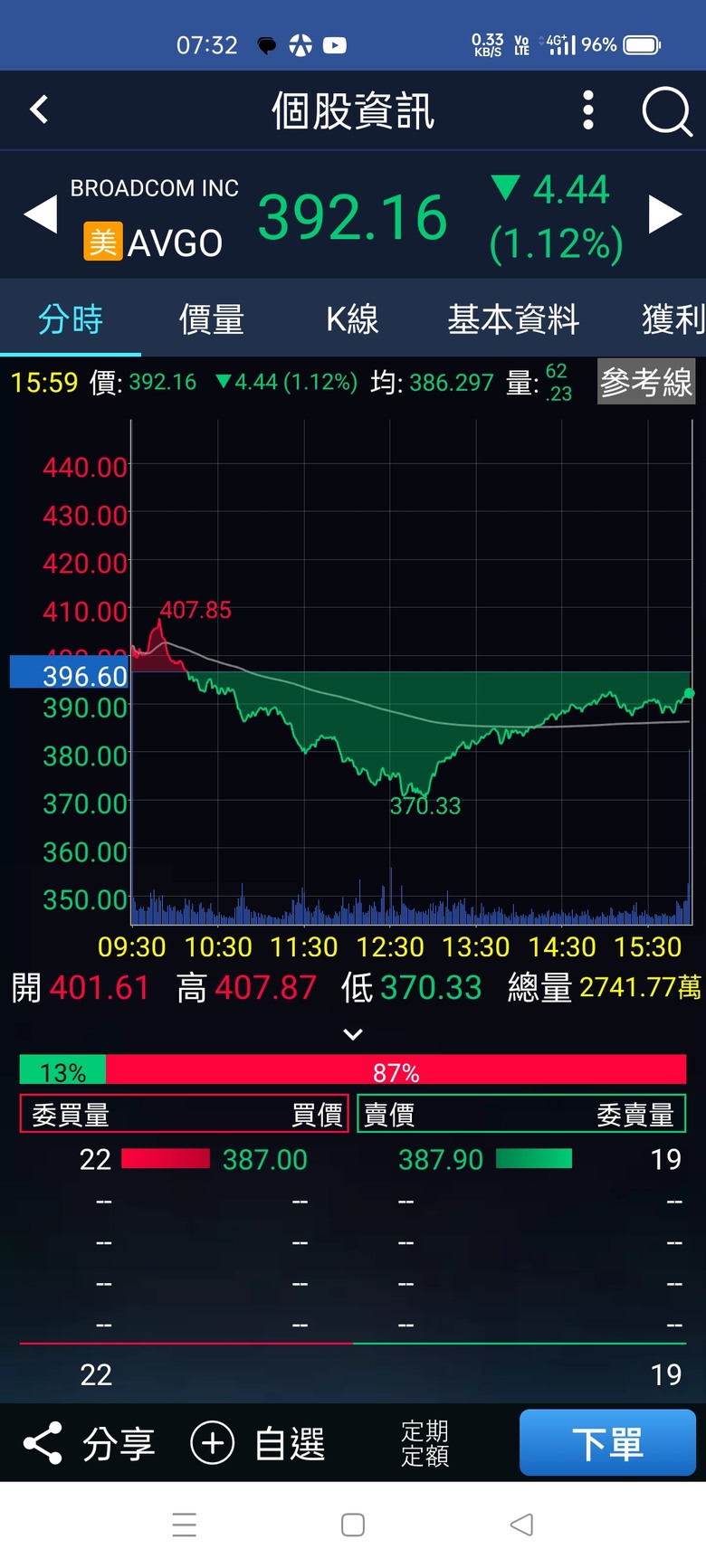Add AVGO to 自選 watchlist

click(258, 1443)
